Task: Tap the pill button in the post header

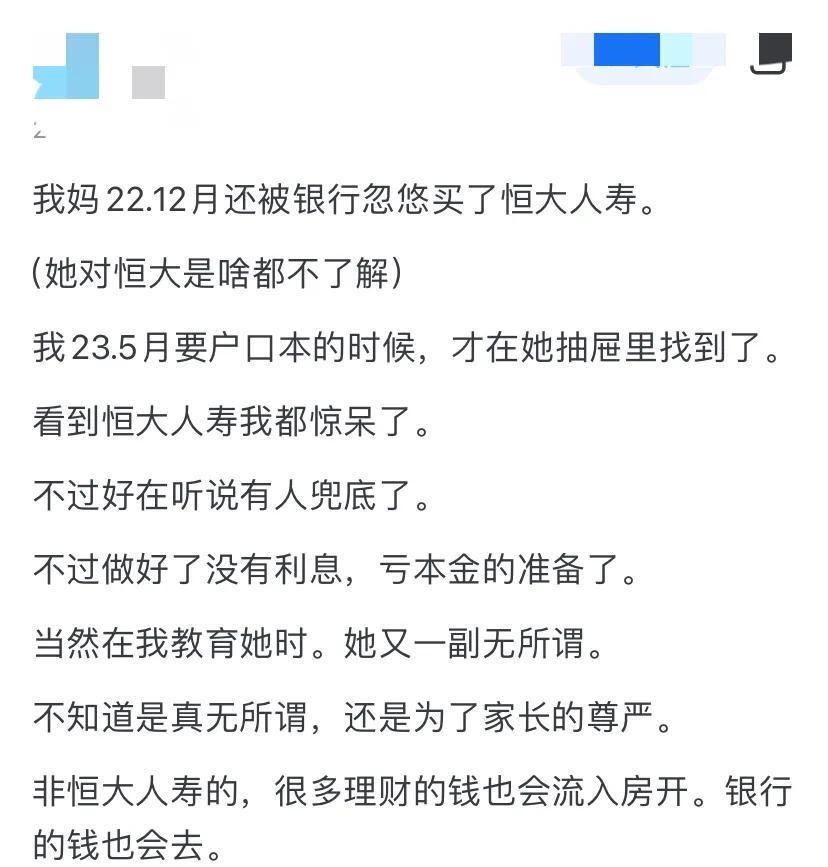Action: coord(645,56)
